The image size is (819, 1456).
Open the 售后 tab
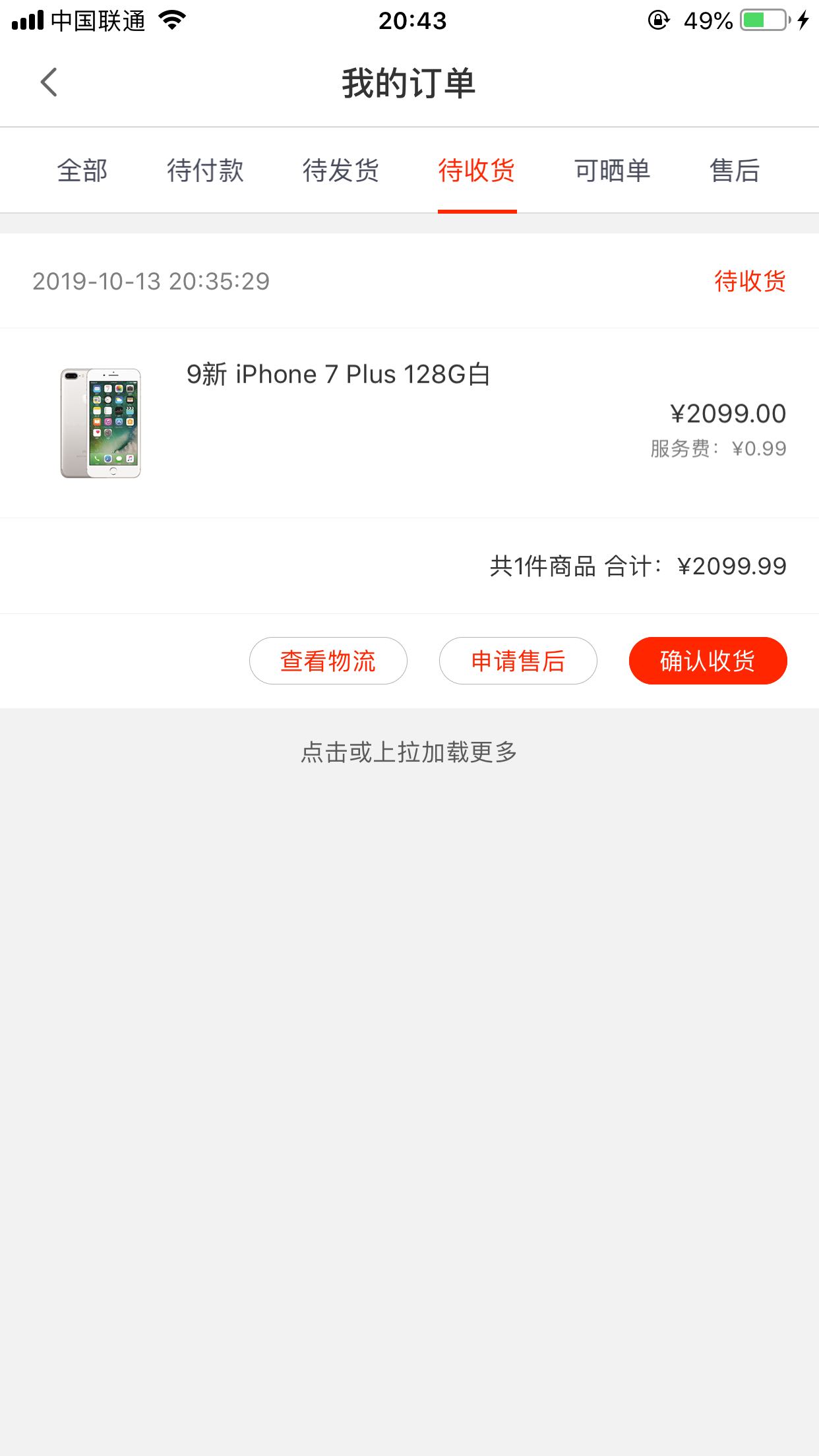click(x=735, y=171)
